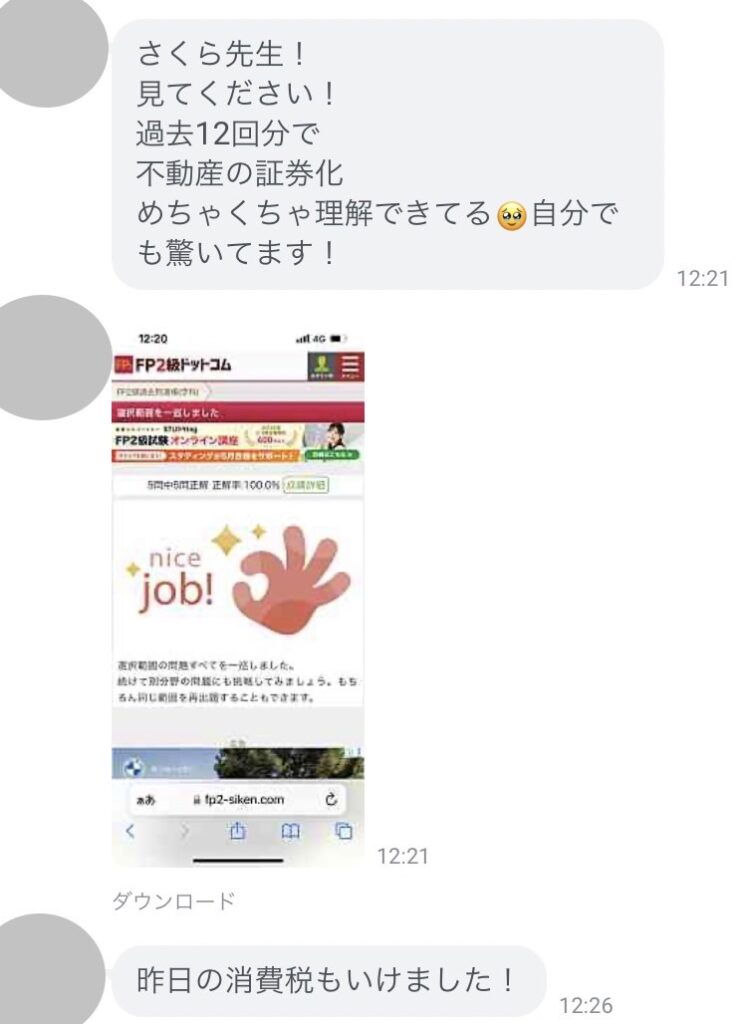This screenshot has width=746, height=1024.
Task: Tap the ダウンロード link under the image
Action: pos(174,901)
